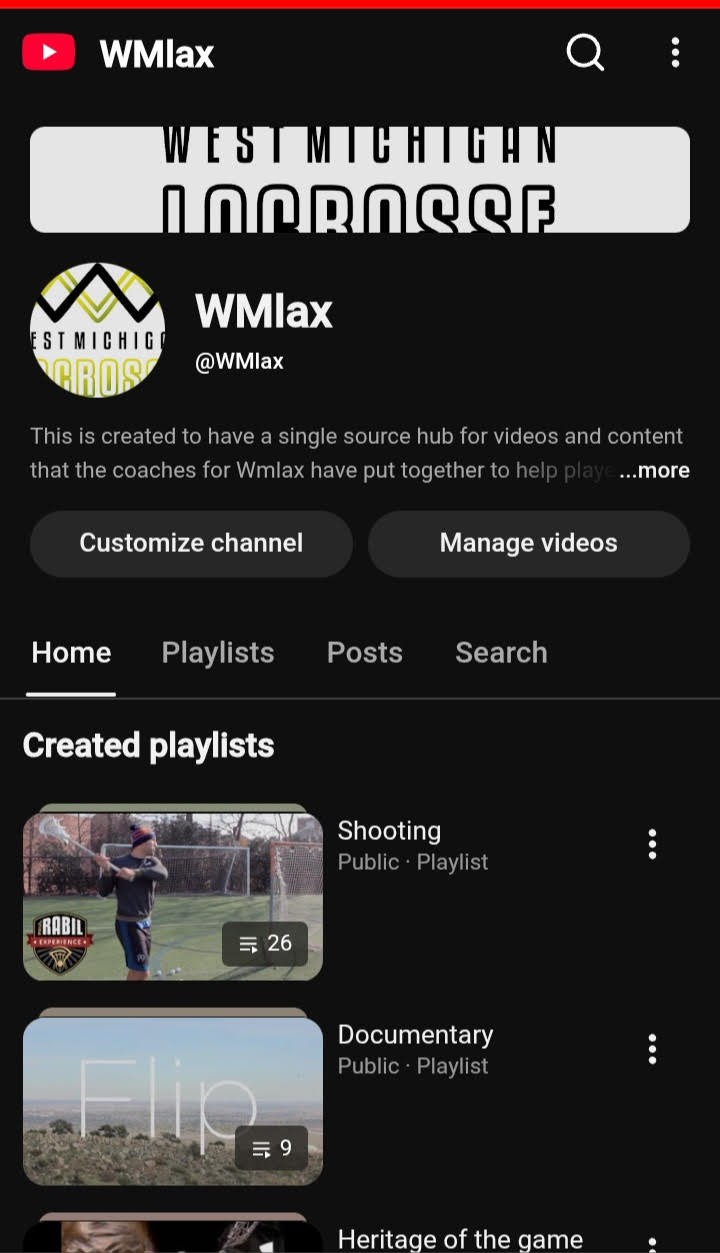
Task: Open the Shooting playlist
Action: coord(173,896)
